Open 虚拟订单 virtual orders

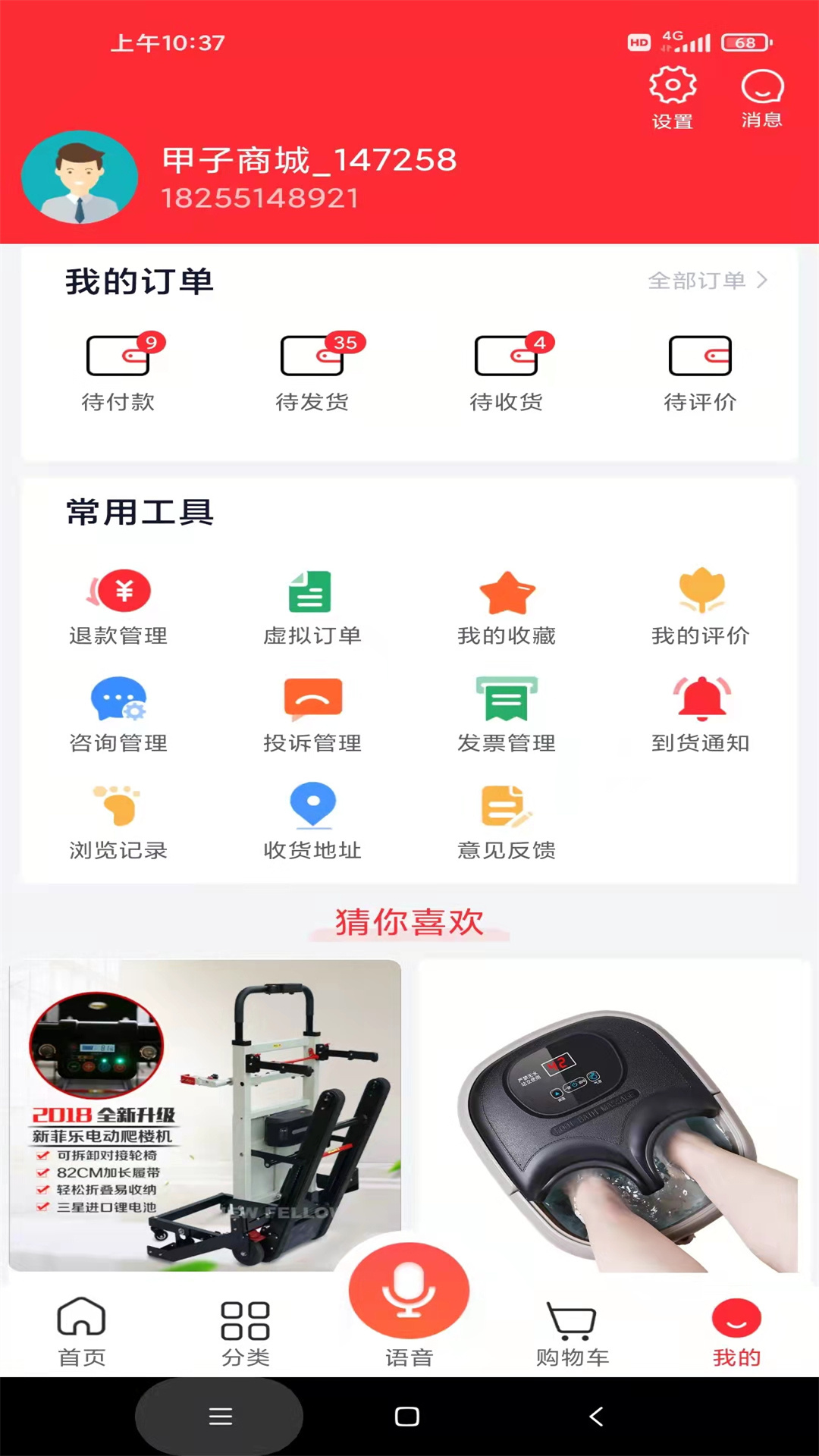point(313,607)
